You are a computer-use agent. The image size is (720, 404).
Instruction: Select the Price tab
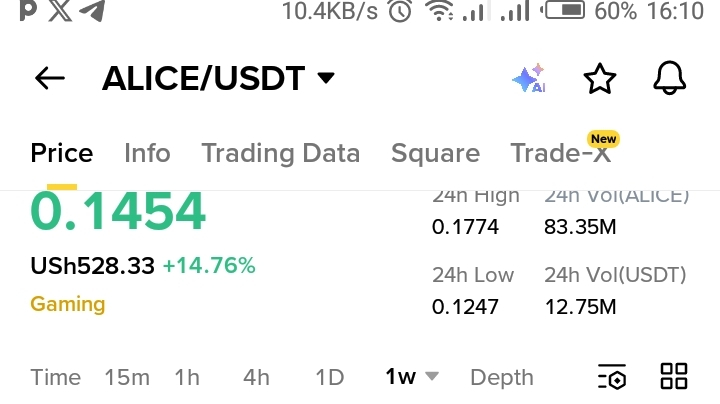tap(62, 153)
